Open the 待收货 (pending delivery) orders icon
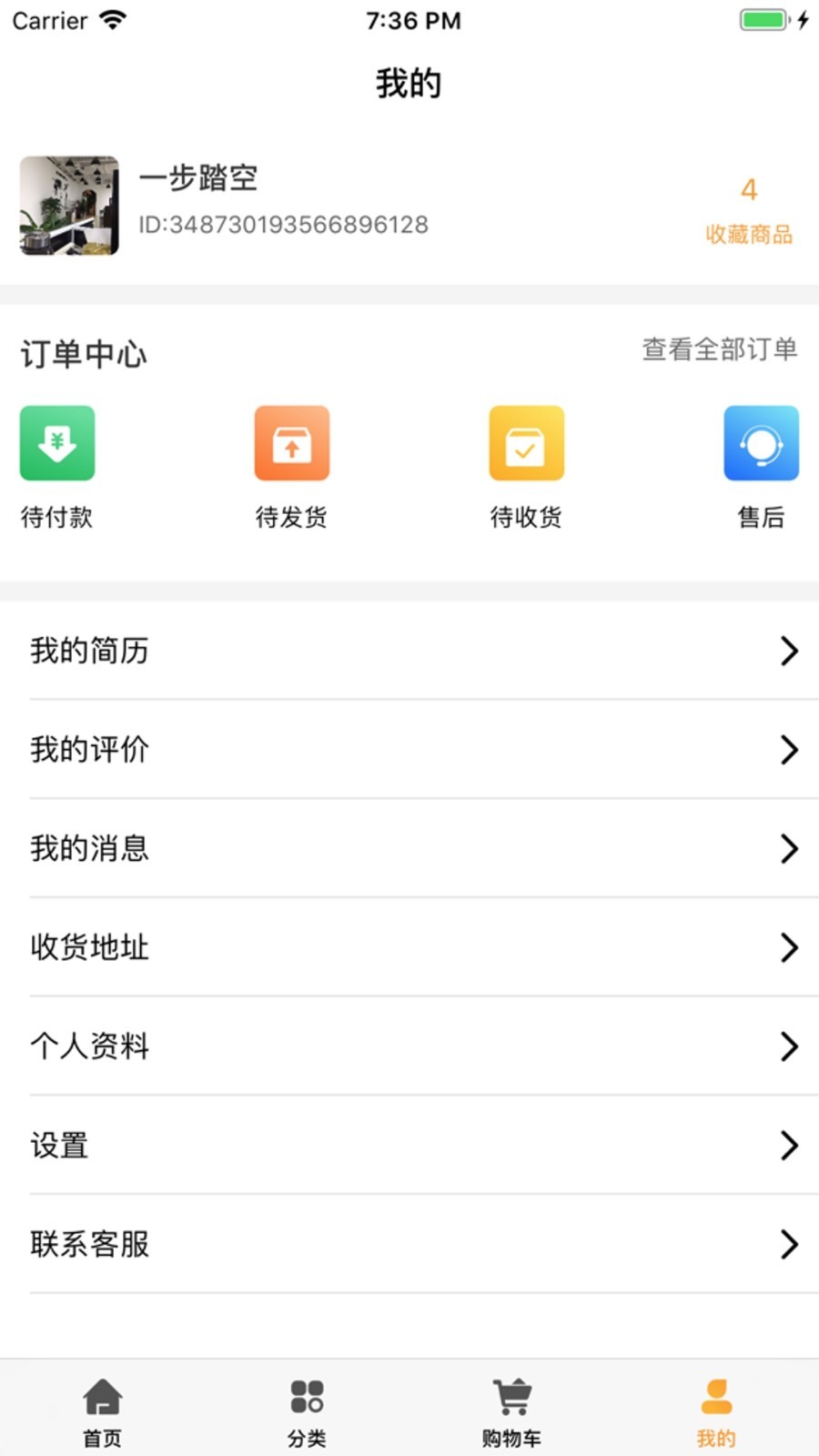The width and height of the screenshot is (819, 1456). [526, 443]
